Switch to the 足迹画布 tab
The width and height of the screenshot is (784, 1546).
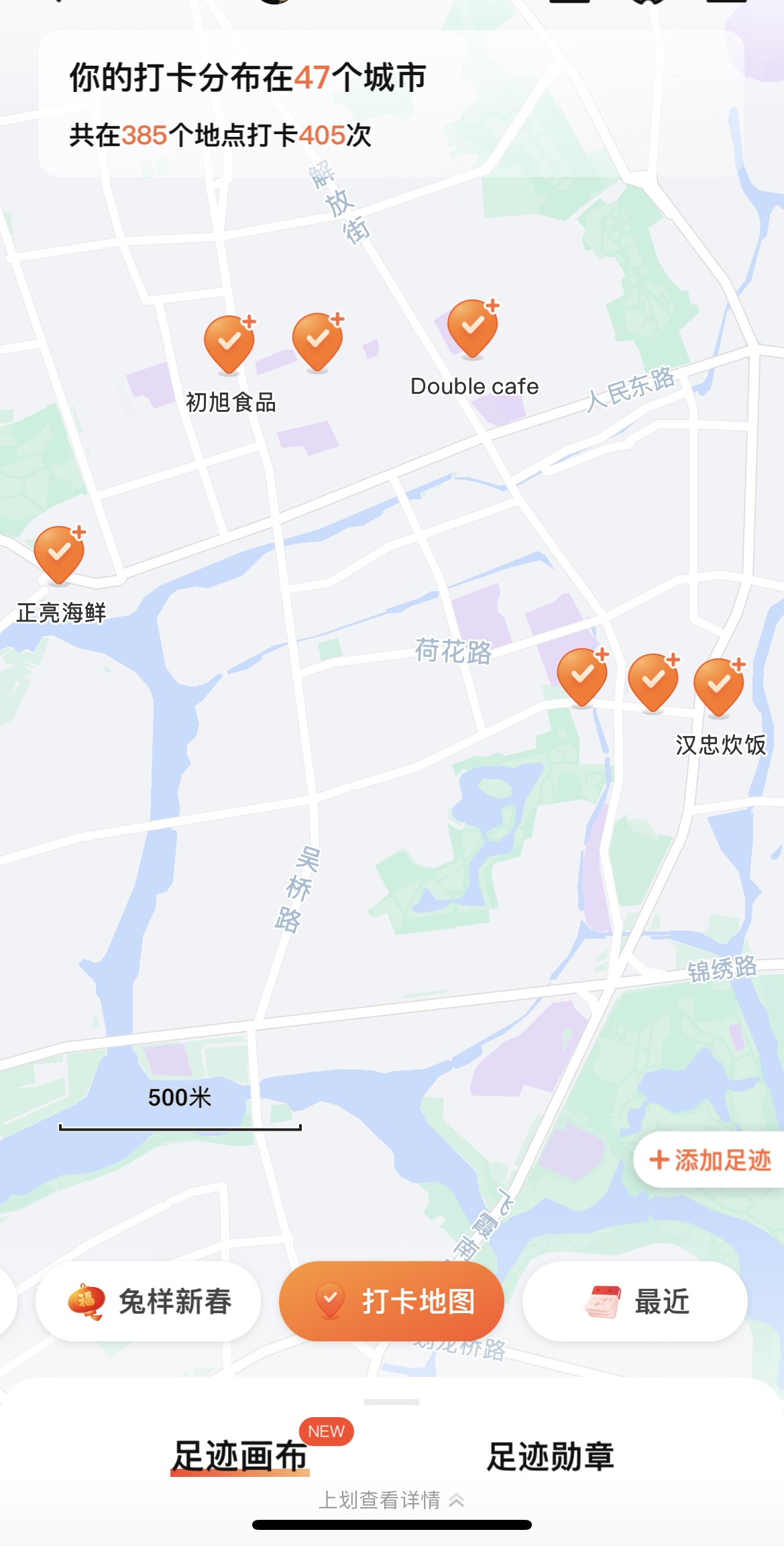pos(239,1456)
